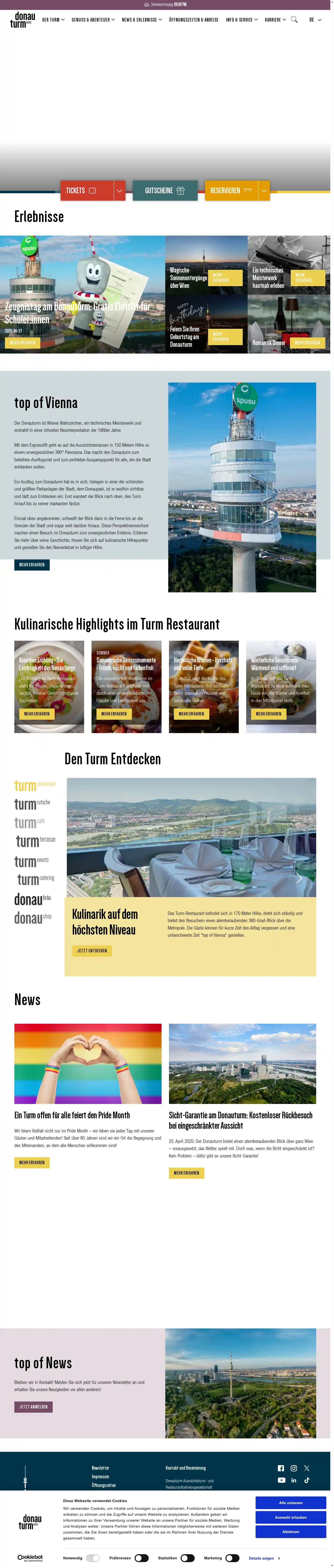Tap the yellow Reservieren button
This screenshot has width=334, height=1568.
point(231,191)
